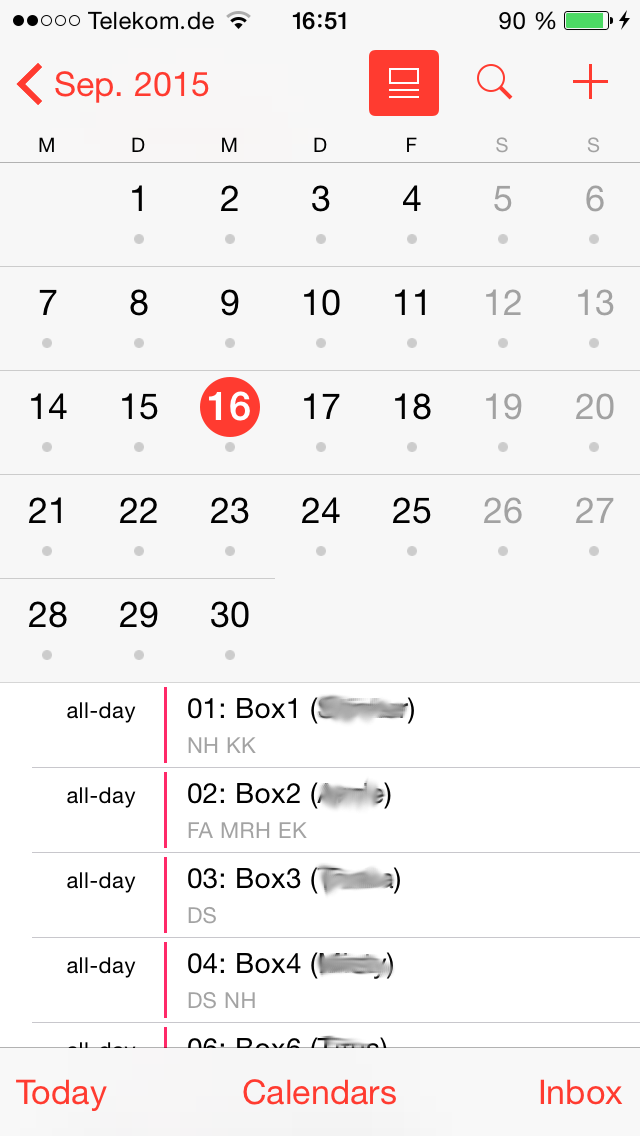Image resolution: width=640 pixels, height=1136 pixels.
Task: Add a new calendar event
Action: tap(590, 83)
